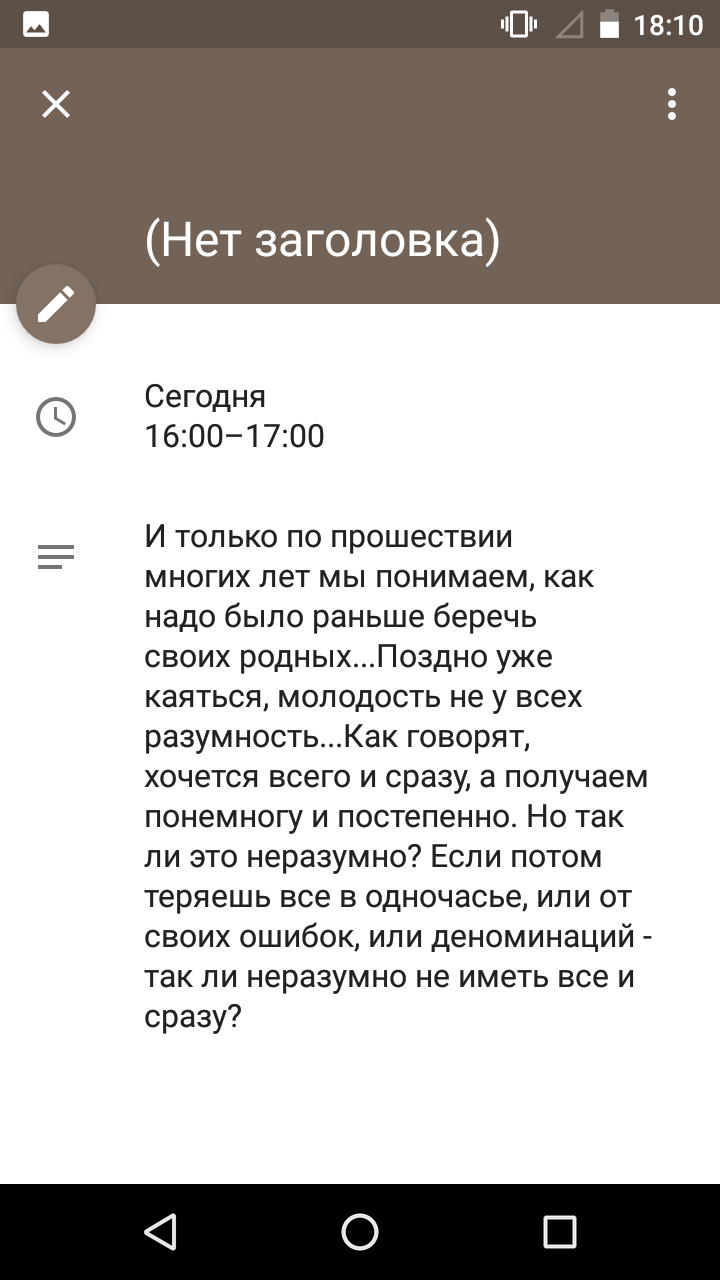Go to the home screen

(x=360, y=1232)
